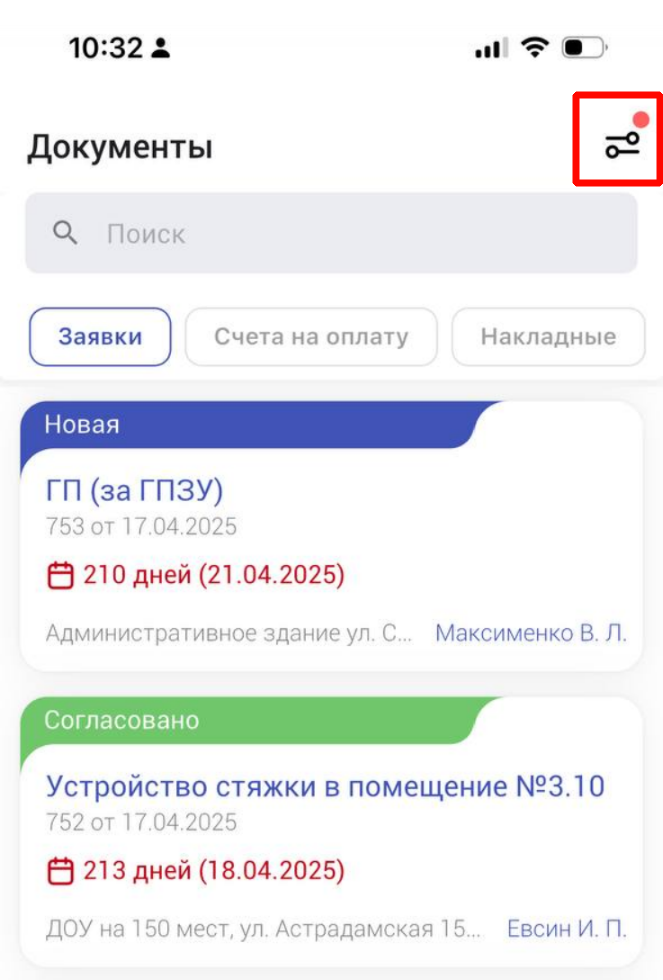The image size is (663, 980).
Task: Open Устройство стяжки в помещение №3.10 card
Action: click(325, 786)
